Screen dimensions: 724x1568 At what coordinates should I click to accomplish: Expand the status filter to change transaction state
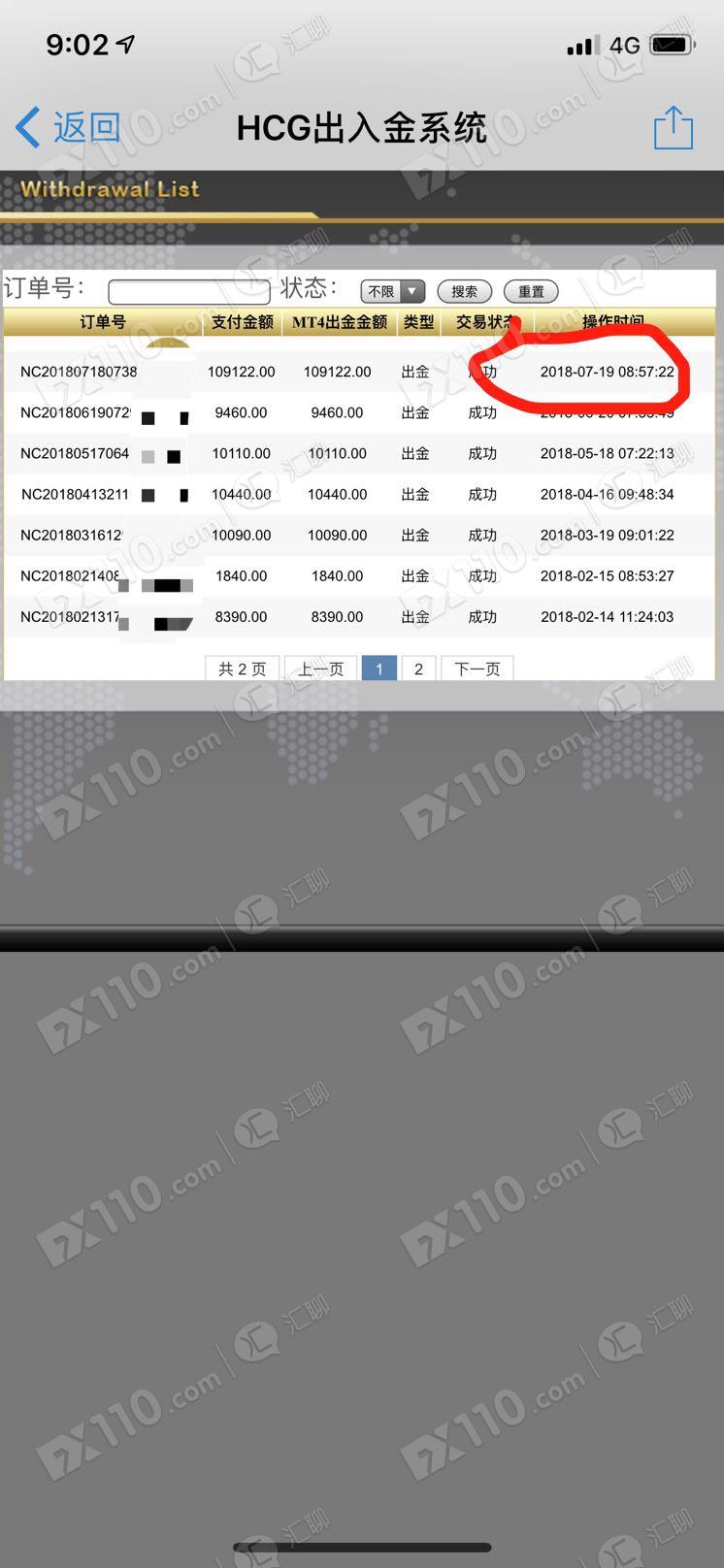coord(392,291)
